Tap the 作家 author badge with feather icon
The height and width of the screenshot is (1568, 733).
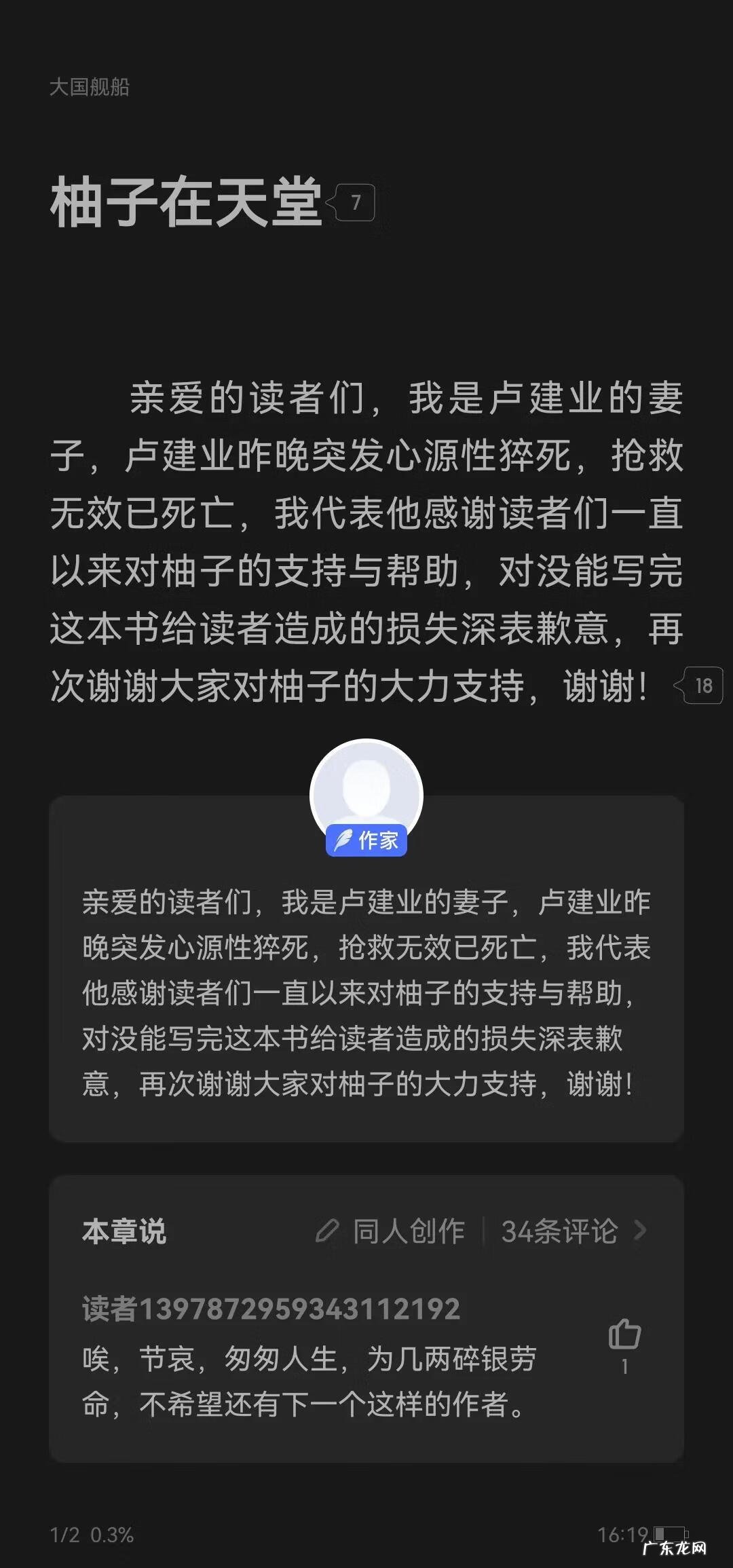tap(365, 840)
